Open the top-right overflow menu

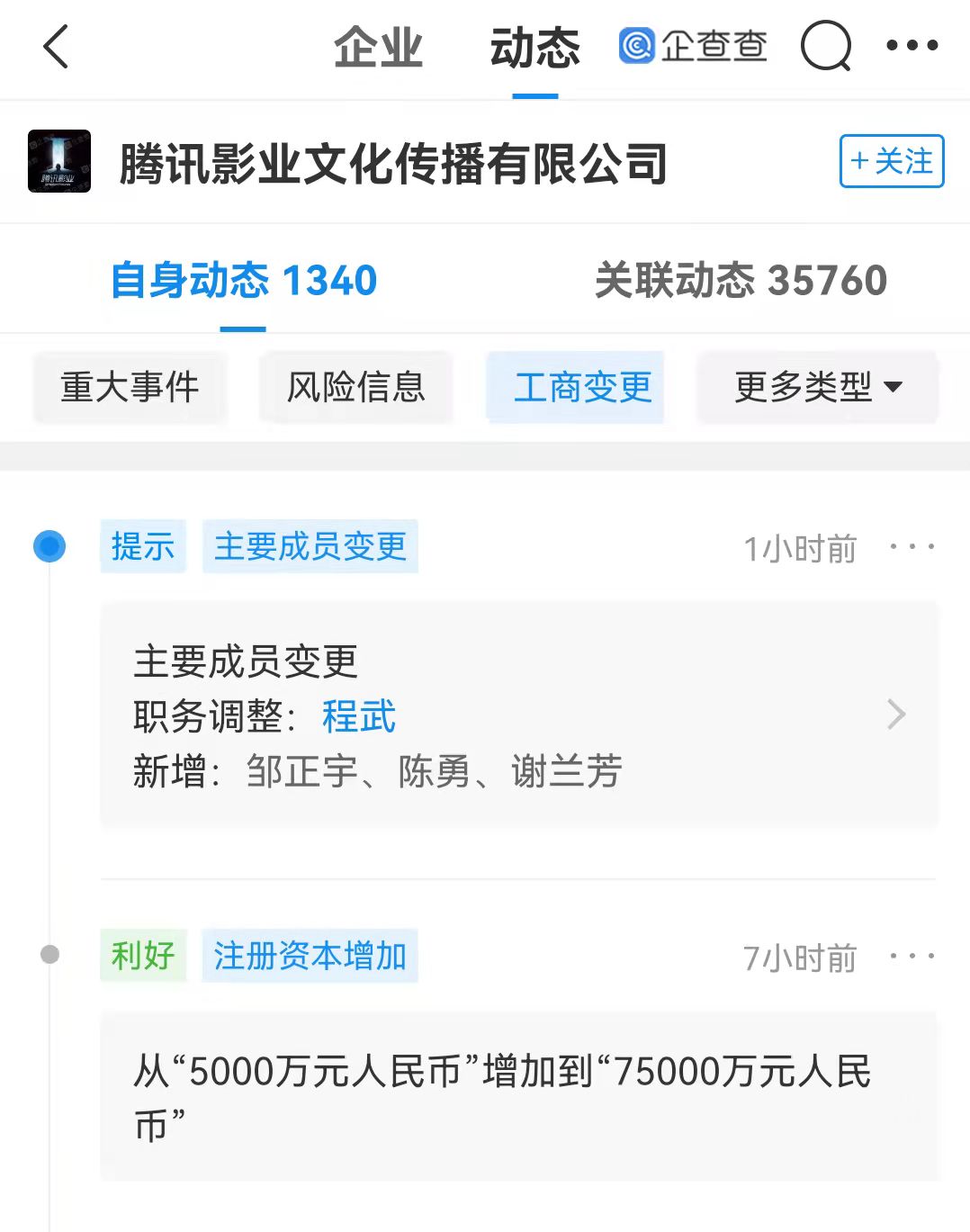point(912,46)
